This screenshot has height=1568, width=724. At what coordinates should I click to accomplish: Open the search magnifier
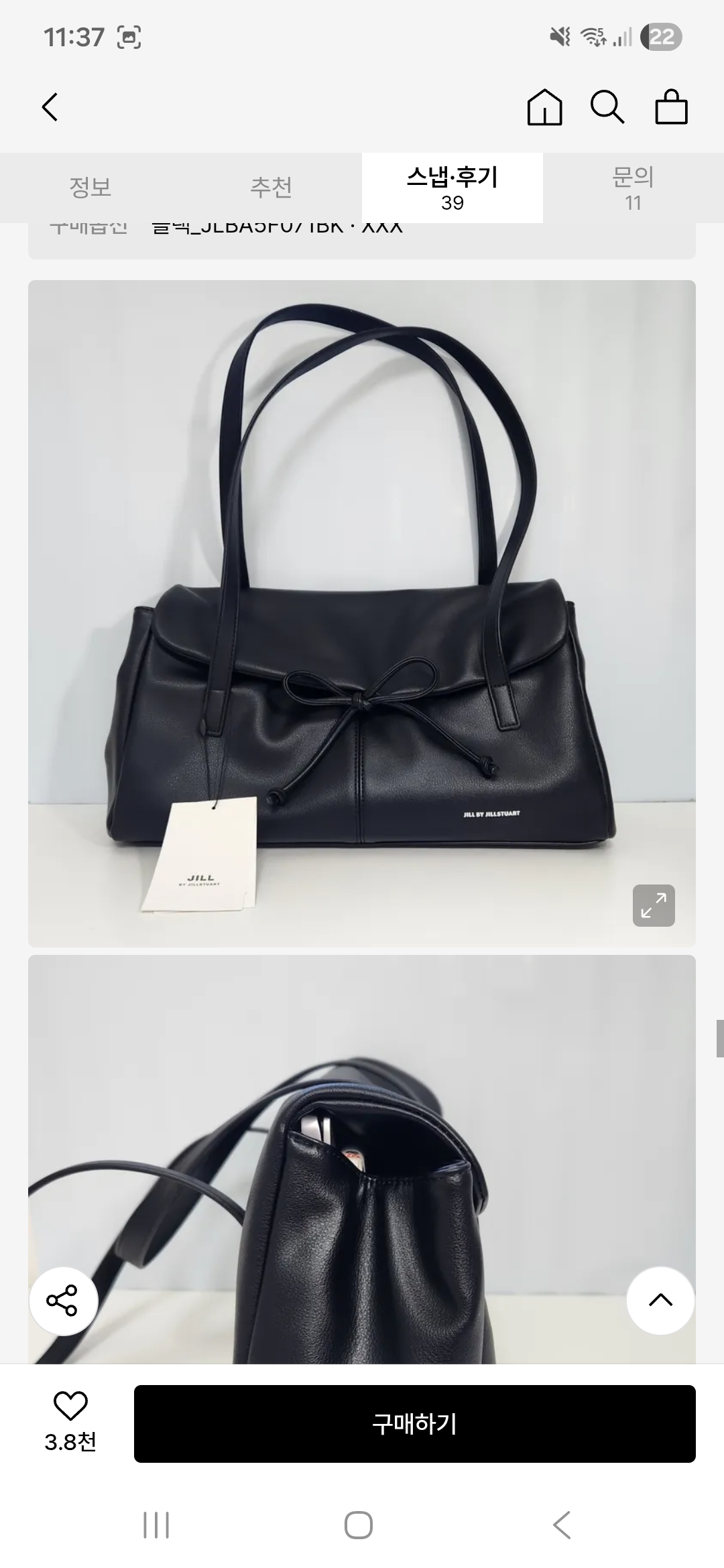click(x=607, y=107)
